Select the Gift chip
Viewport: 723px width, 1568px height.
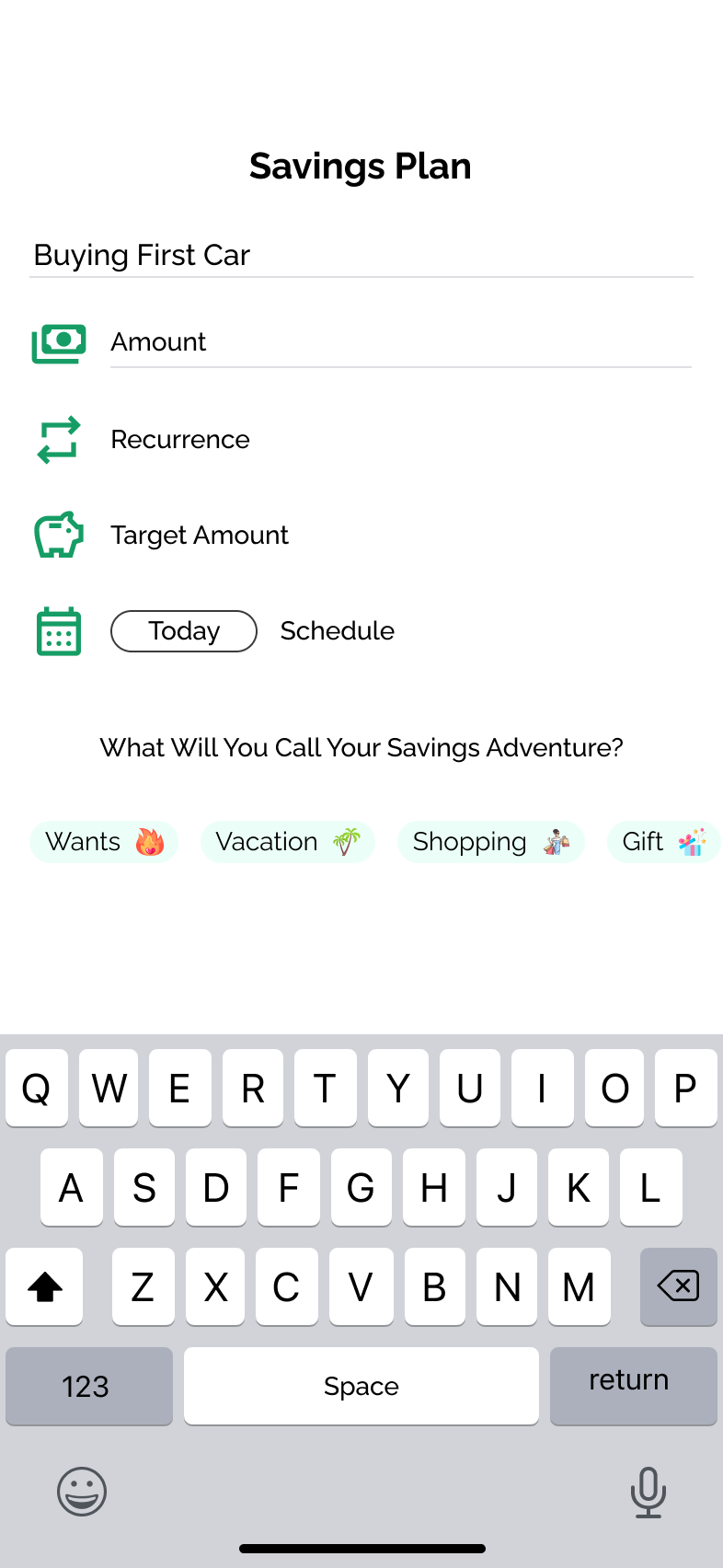[664, 842]
